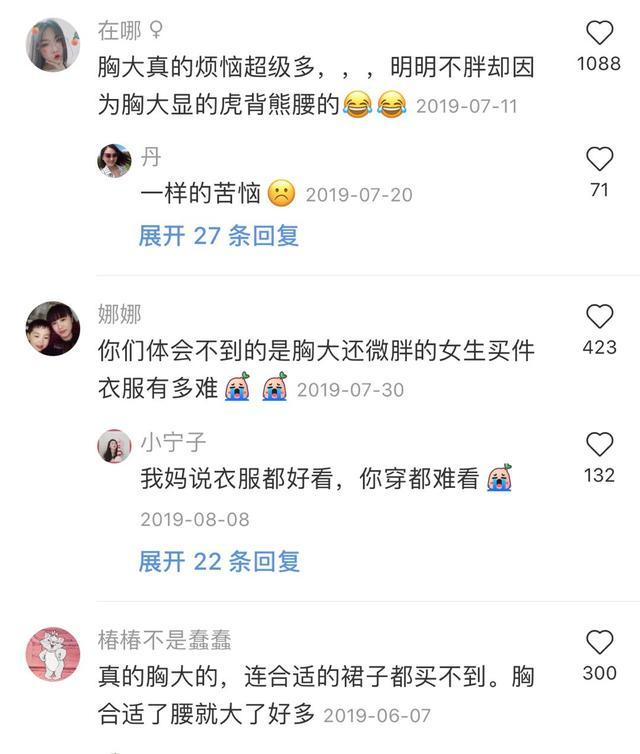
Task: Open 小宁子's profile avatar
Action: tap(114, 446)
